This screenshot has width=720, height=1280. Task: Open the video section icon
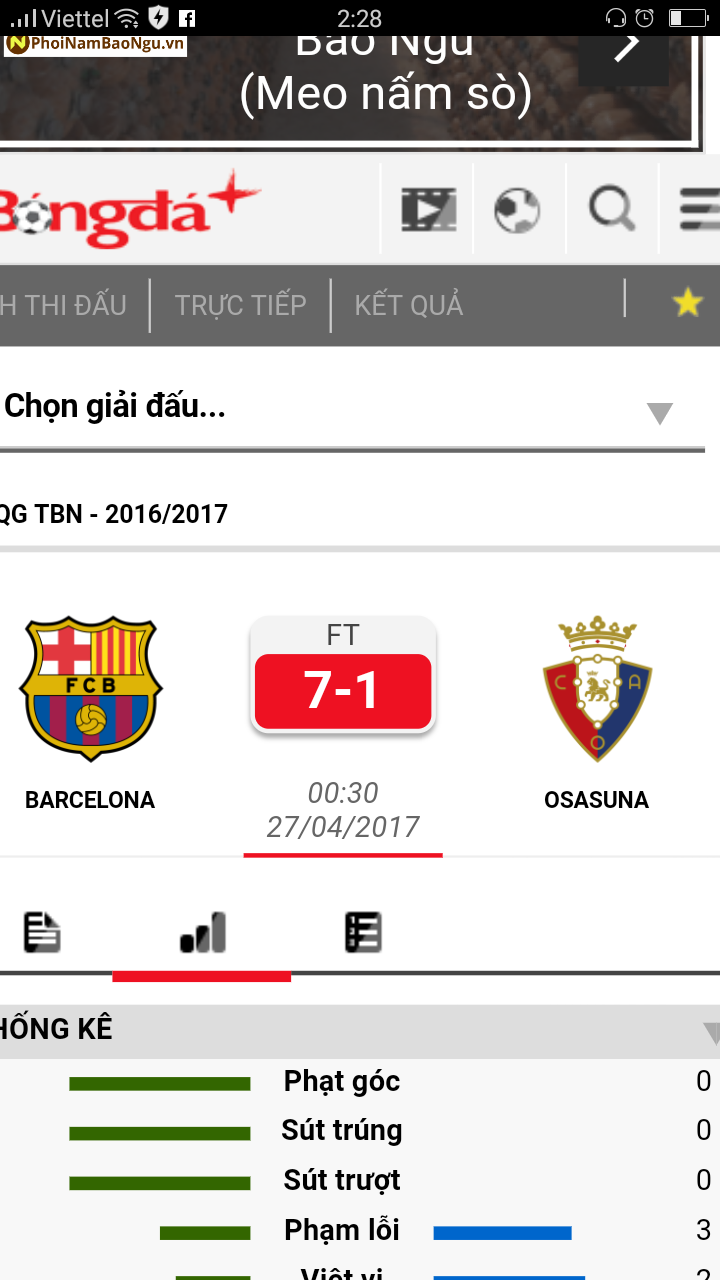pyautogui.click(x=428, y=209)
